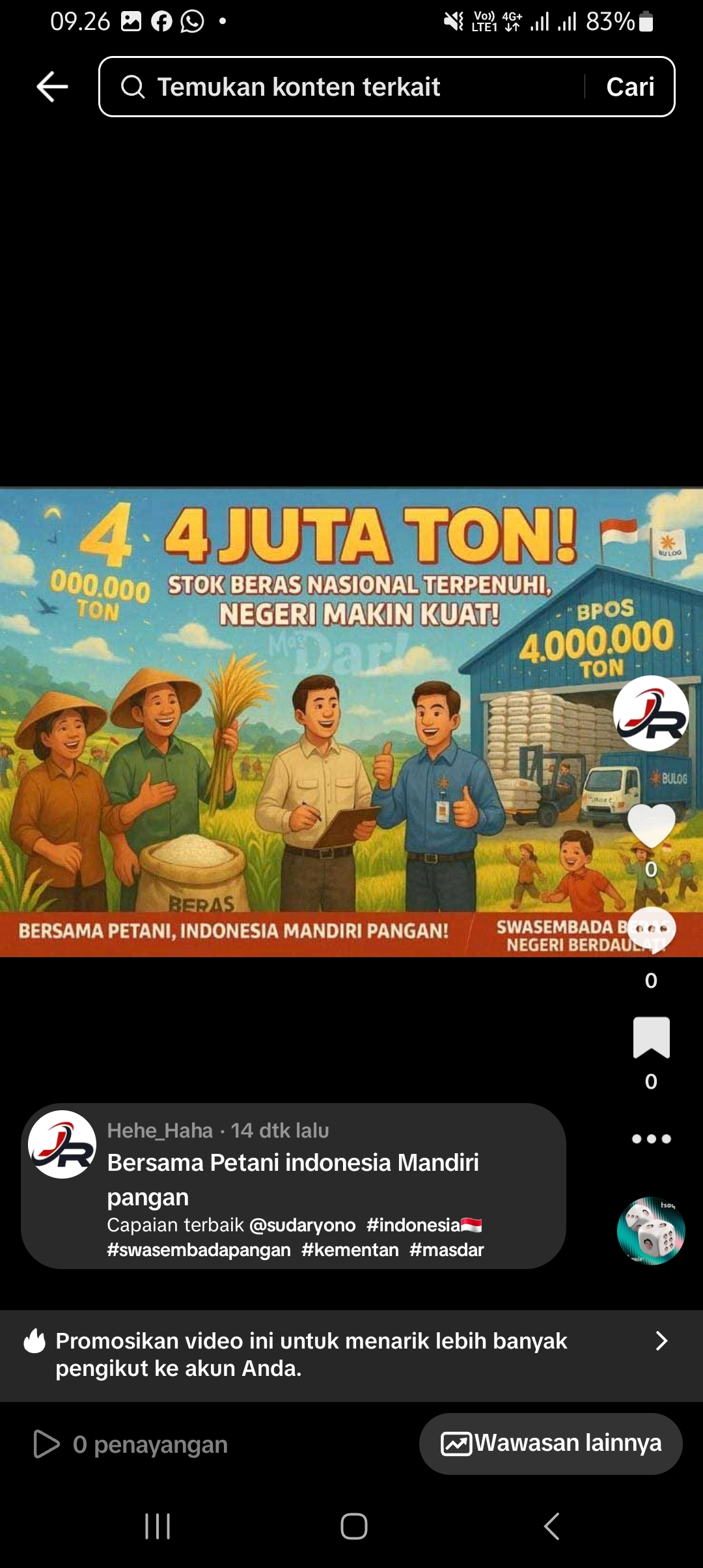
Task: Open Wawasan lainnya insights
Action: 551,1444
